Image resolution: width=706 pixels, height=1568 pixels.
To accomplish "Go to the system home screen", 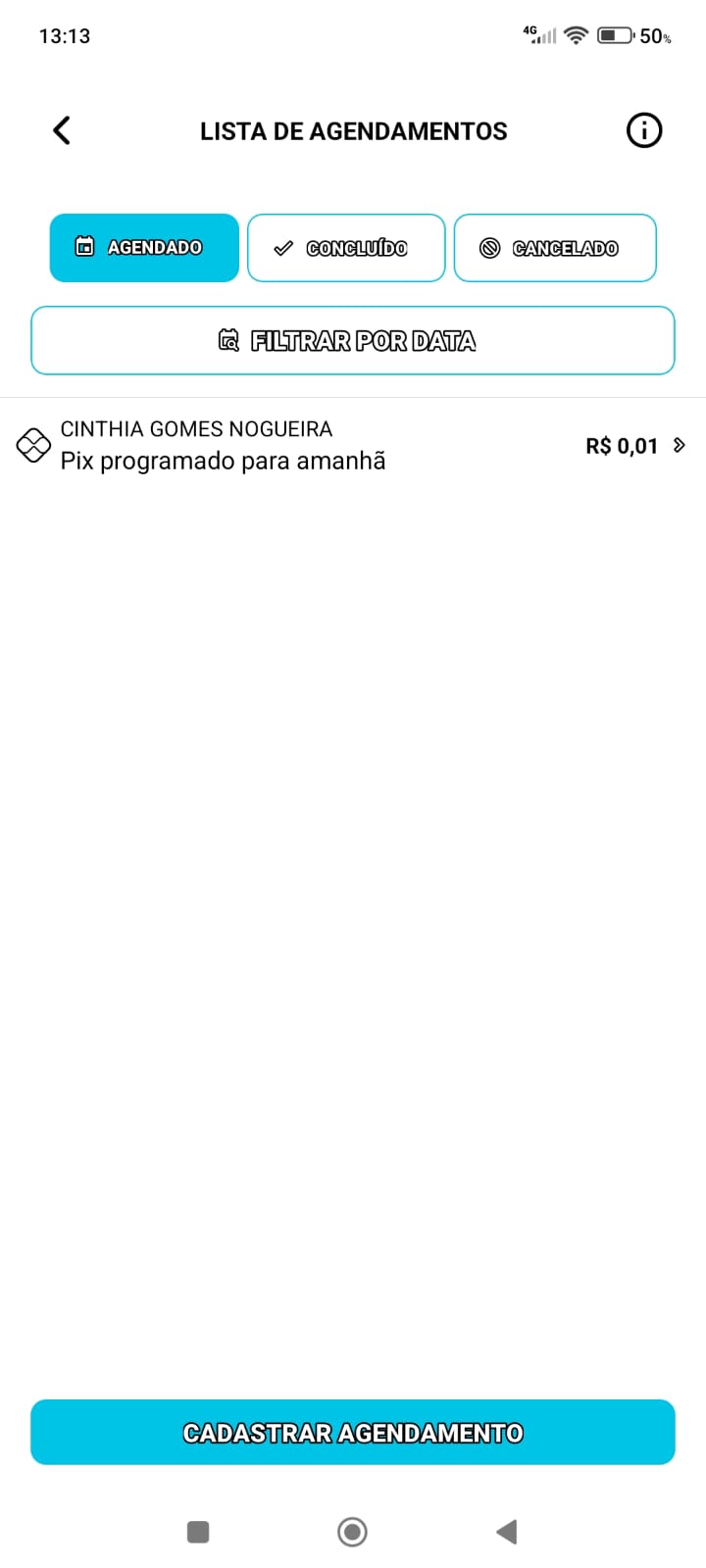I will point(352,1532).
